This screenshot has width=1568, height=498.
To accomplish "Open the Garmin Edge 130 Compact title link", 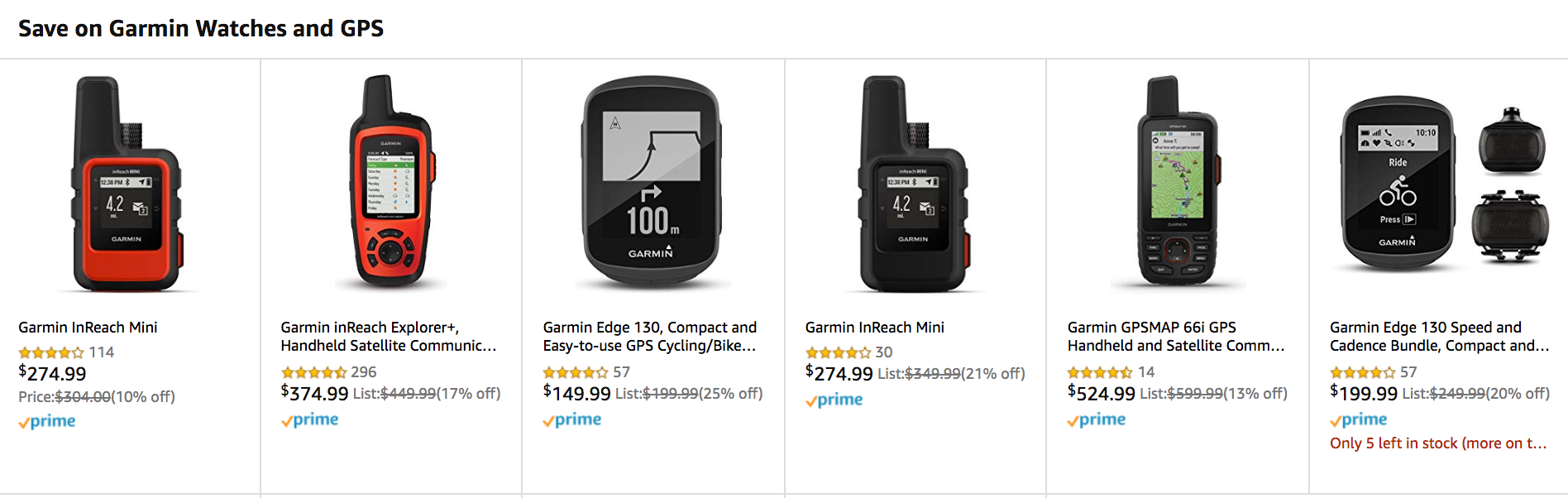I will pos(649,337).
